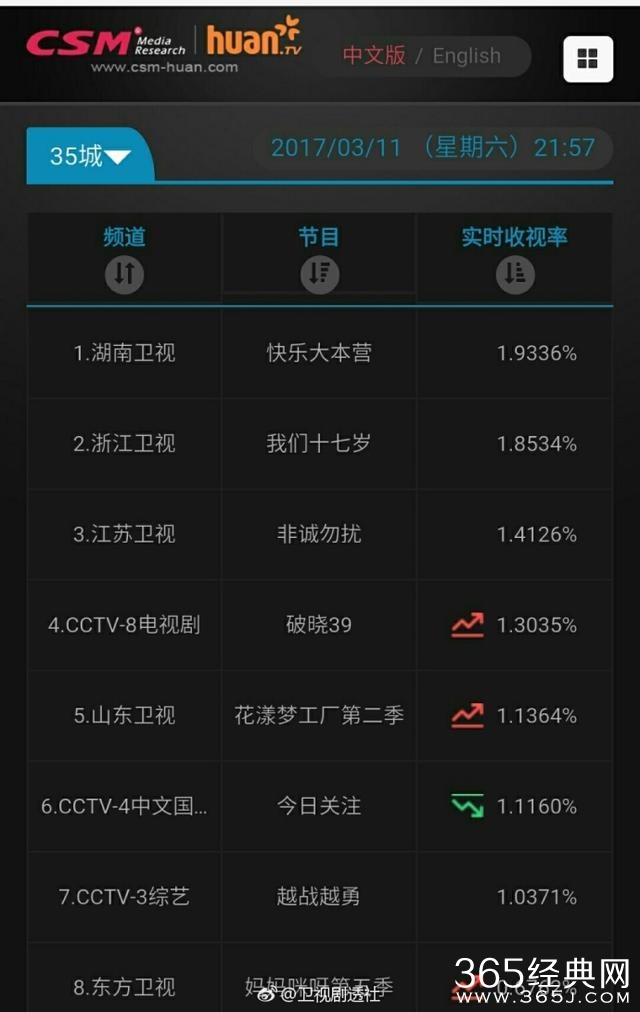Sort the table by 节目
640x1012 pixels.
[319, 274]
